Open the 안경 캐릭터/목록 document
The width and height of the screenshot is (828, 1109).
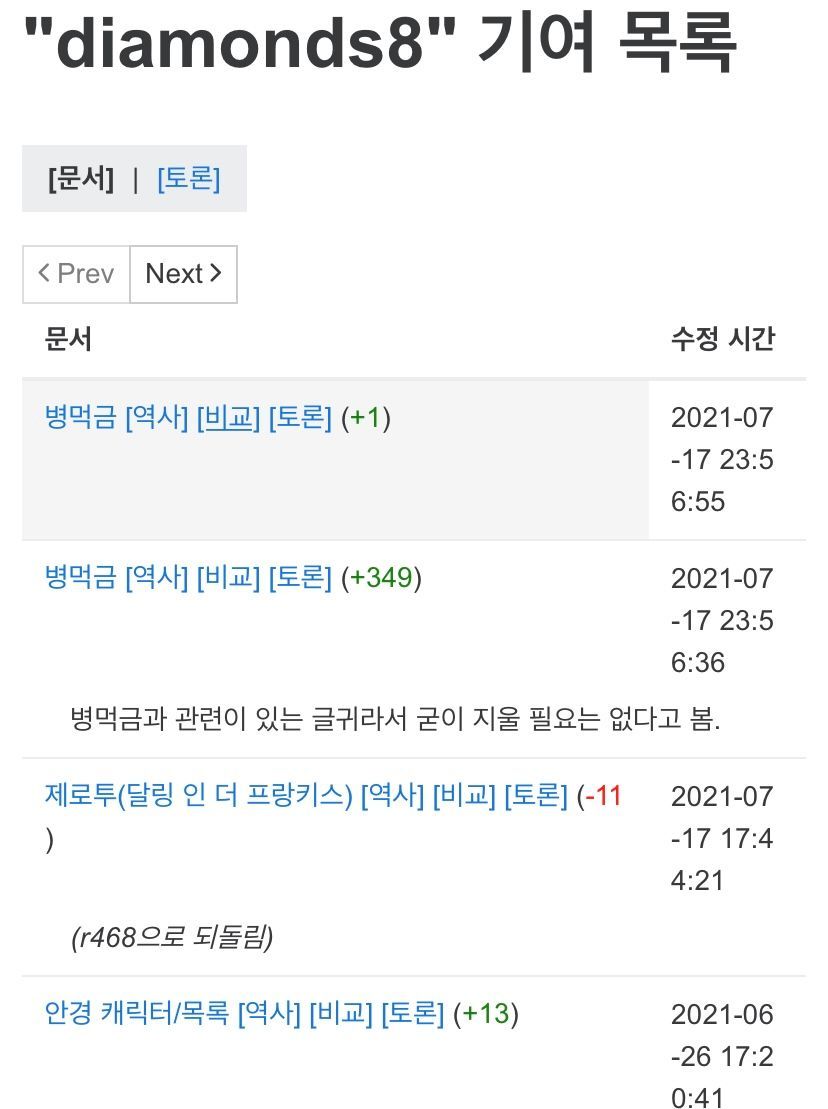point(136,1014)
